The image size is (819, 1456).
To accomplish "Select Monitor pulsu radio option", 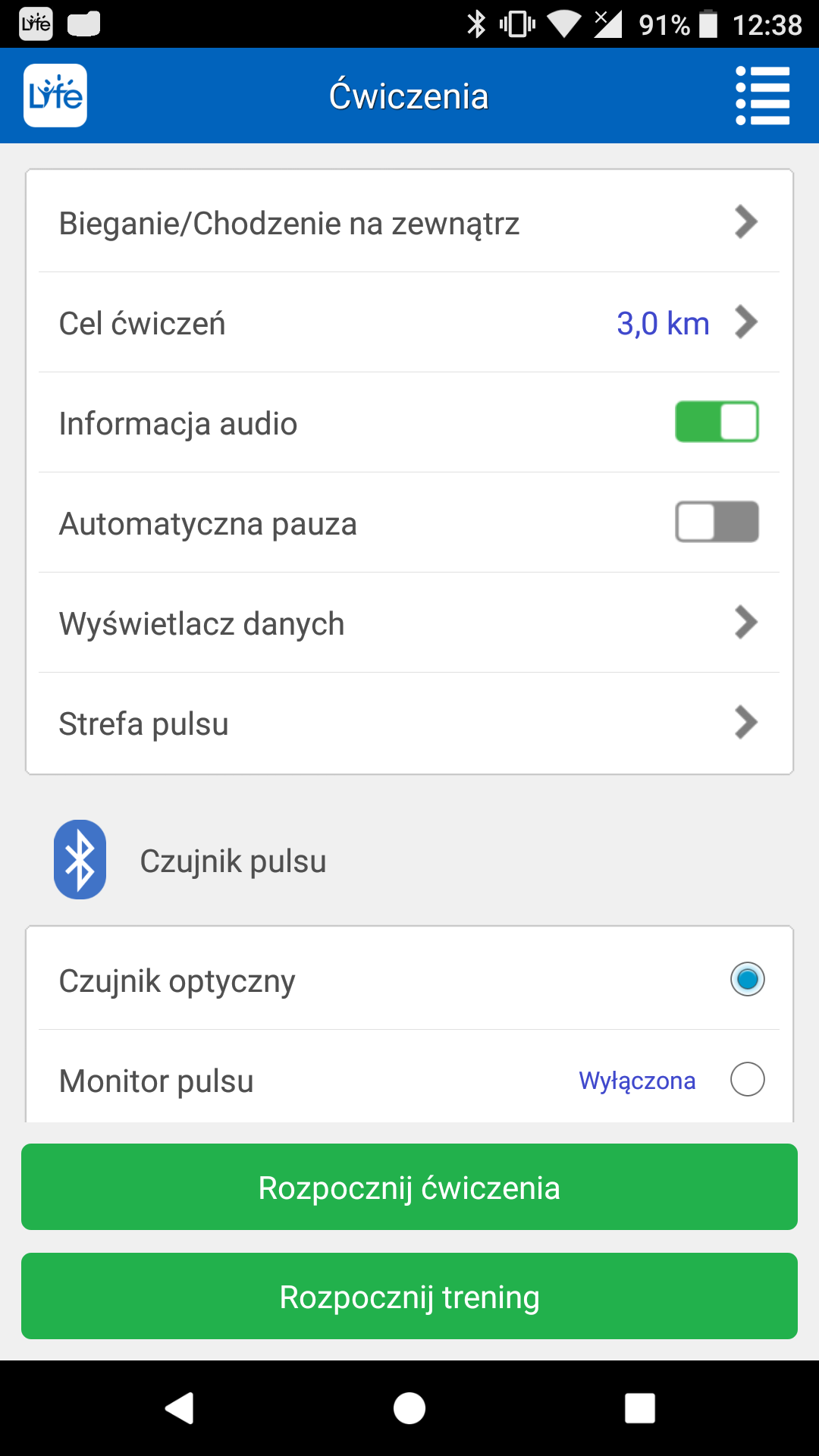I will tap(747, 1079).
